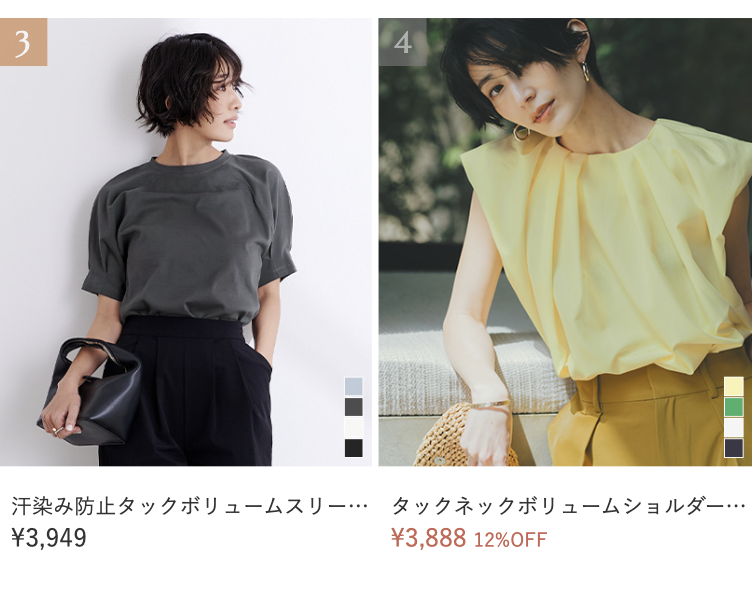754x612 pixels.
Task: Open the rank 4 yellow tuck-neck blouse
Action: (x=564, y=242)
